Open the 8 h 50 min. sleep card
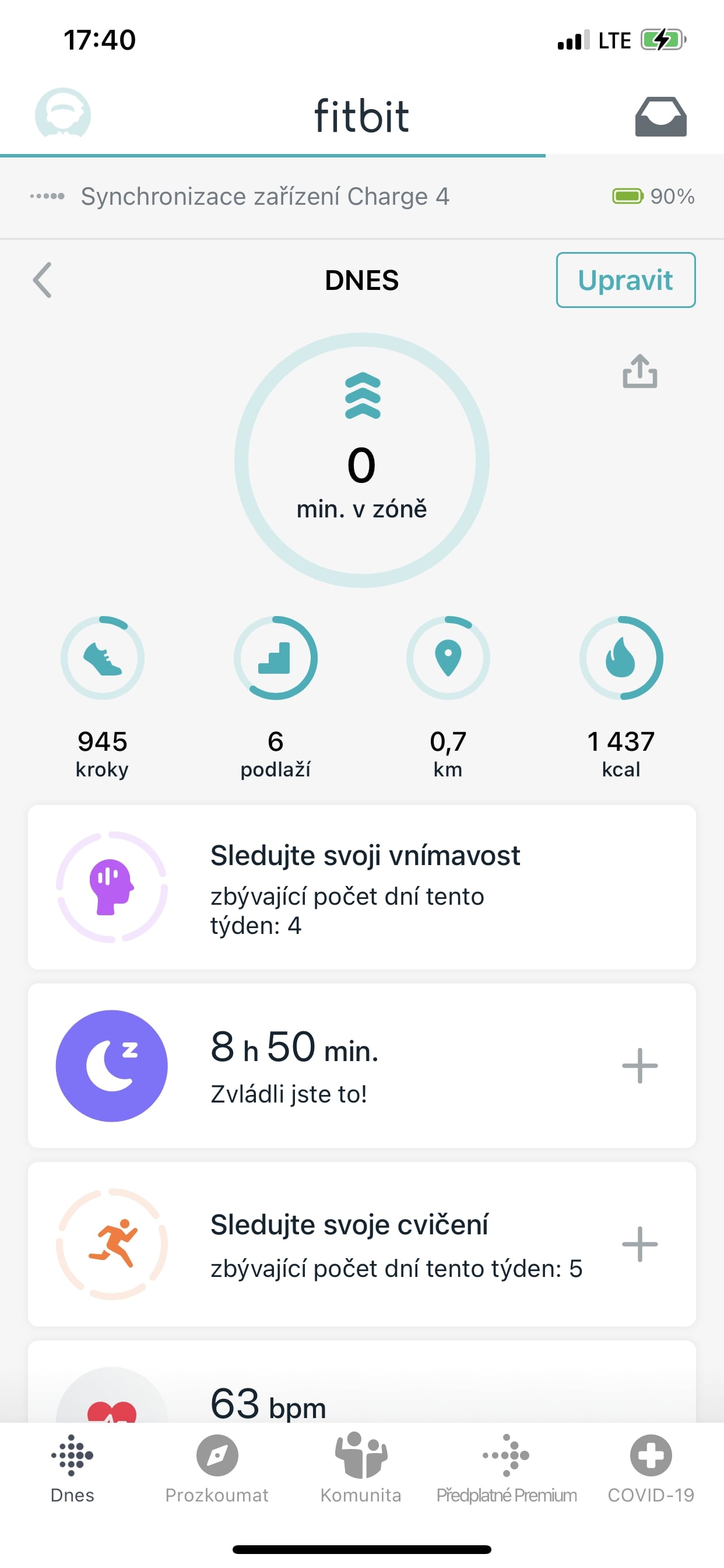 [x=362, y=1065]
